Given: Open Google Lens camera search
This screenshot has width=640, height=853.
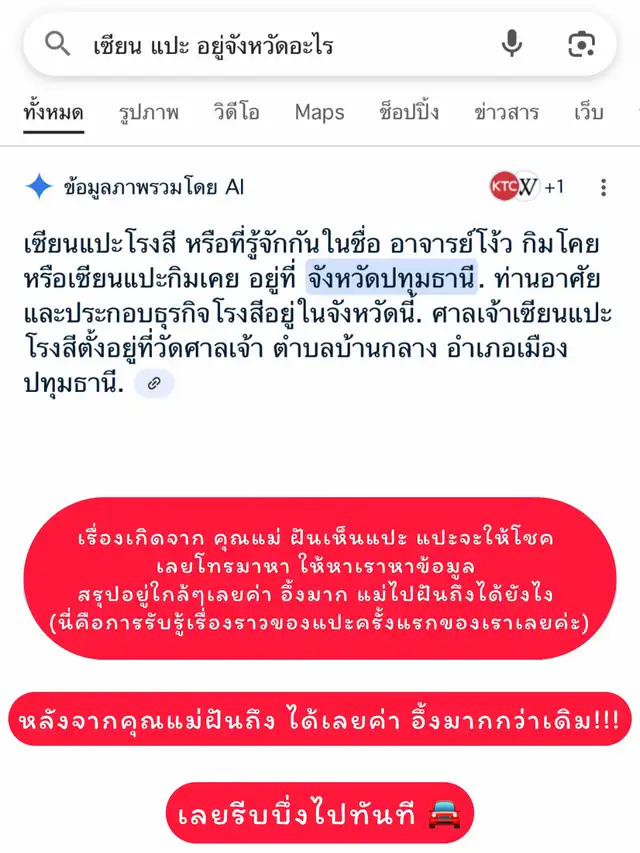Looking at the screenshot, I should coord(581,44).
